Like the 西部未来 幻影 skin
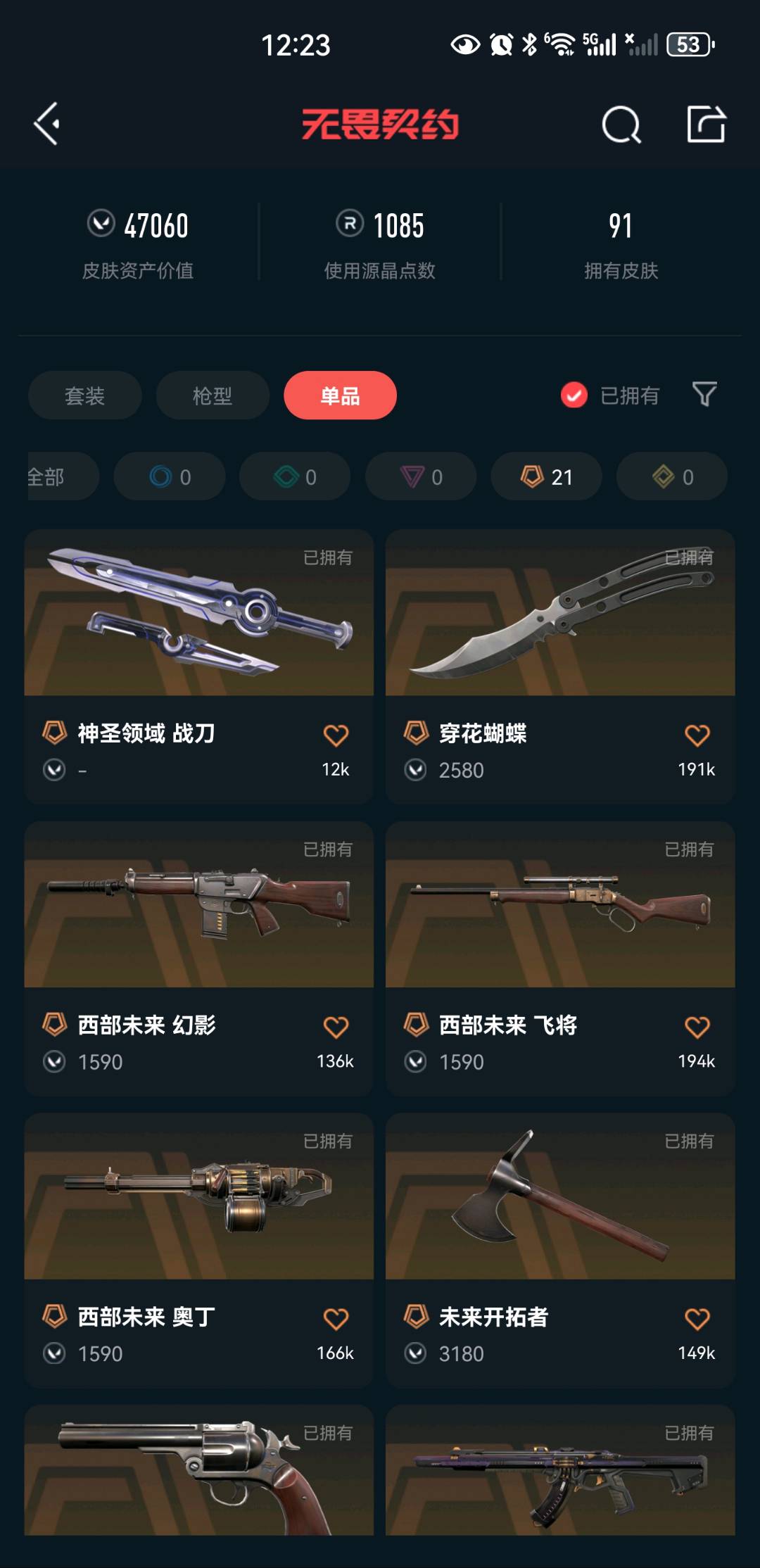 (336, 1027)
